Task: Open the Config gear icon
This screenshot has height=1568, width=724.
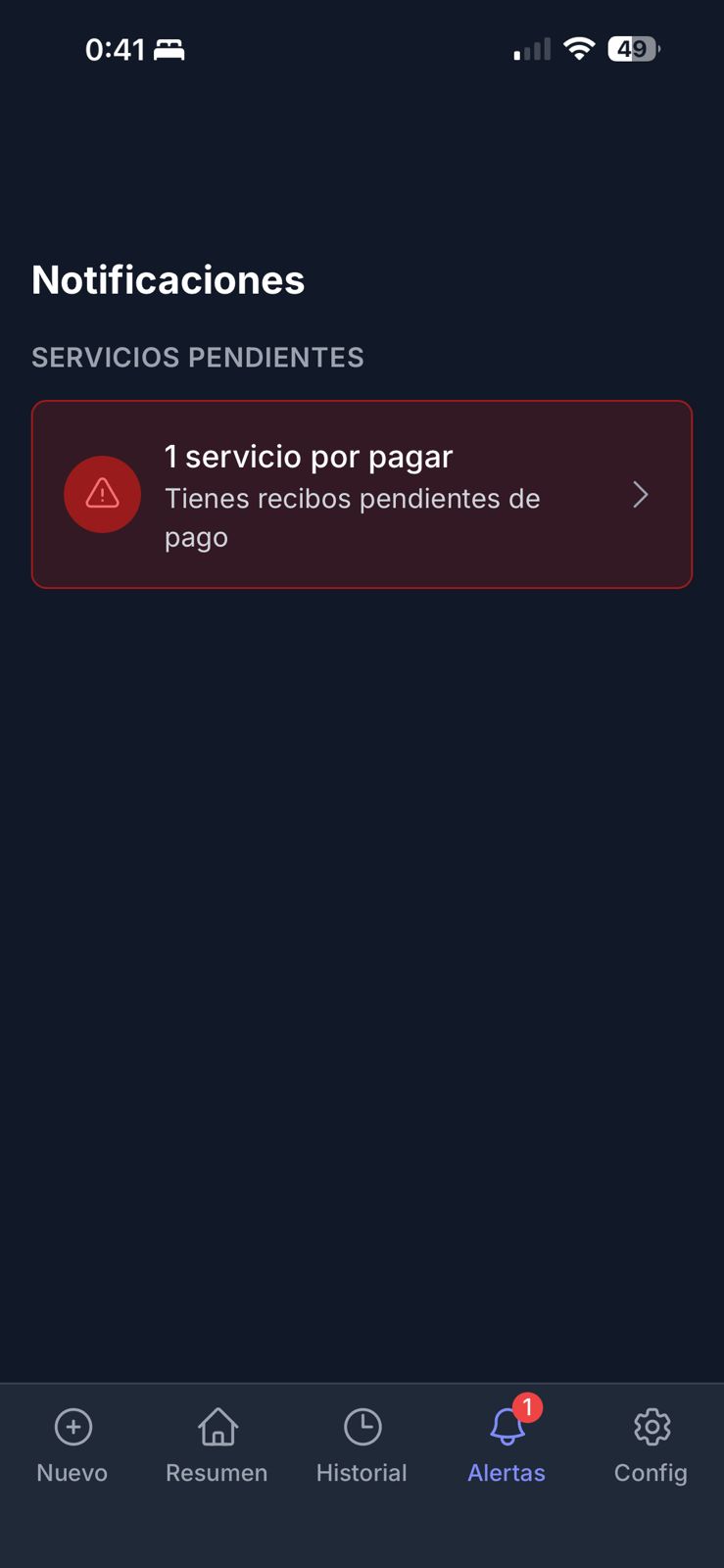Action: [x=652, y=1427]
